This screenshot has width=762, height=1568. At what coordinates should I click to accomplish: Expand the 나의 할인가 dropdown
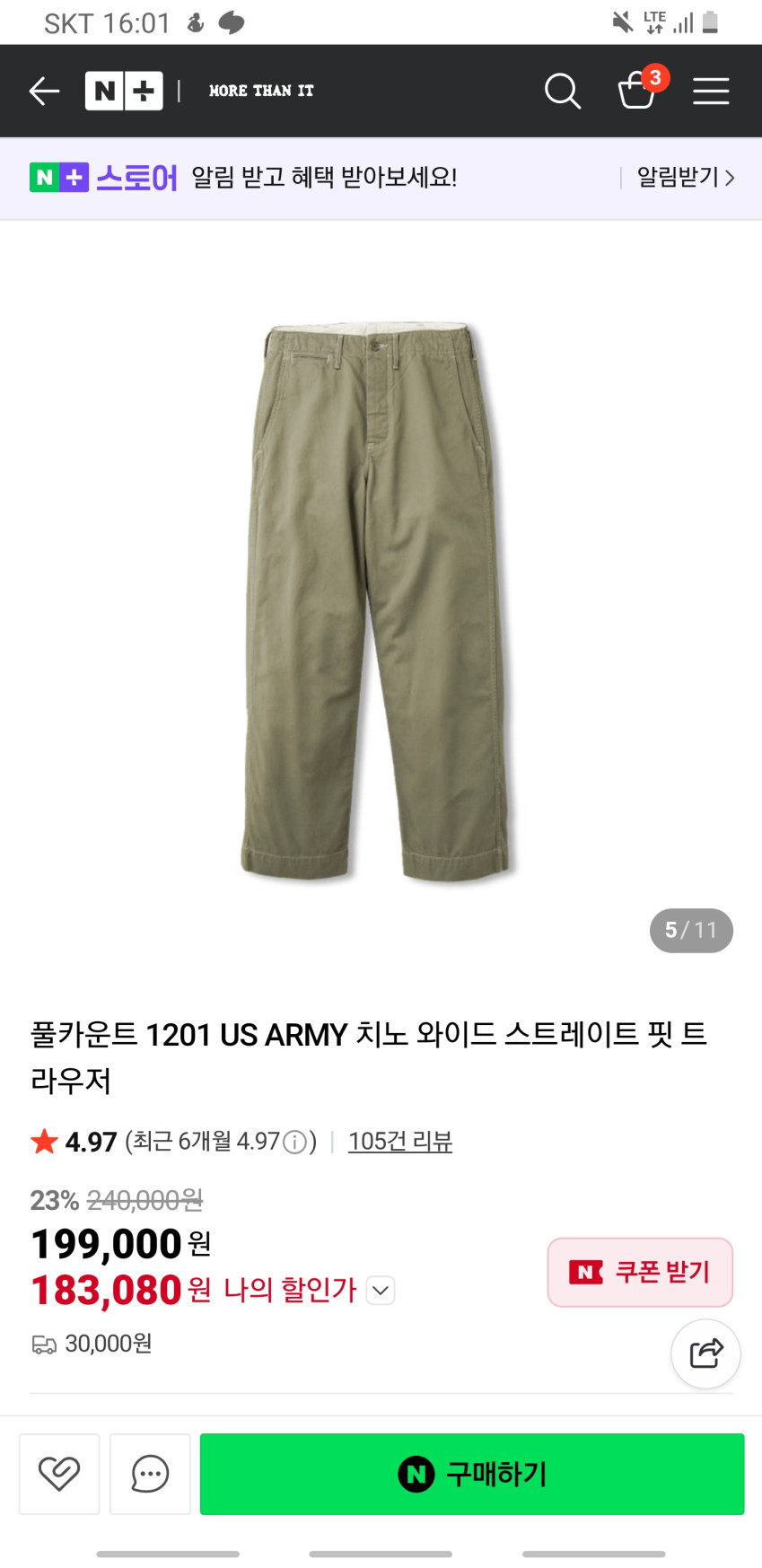click(381, 1291)
